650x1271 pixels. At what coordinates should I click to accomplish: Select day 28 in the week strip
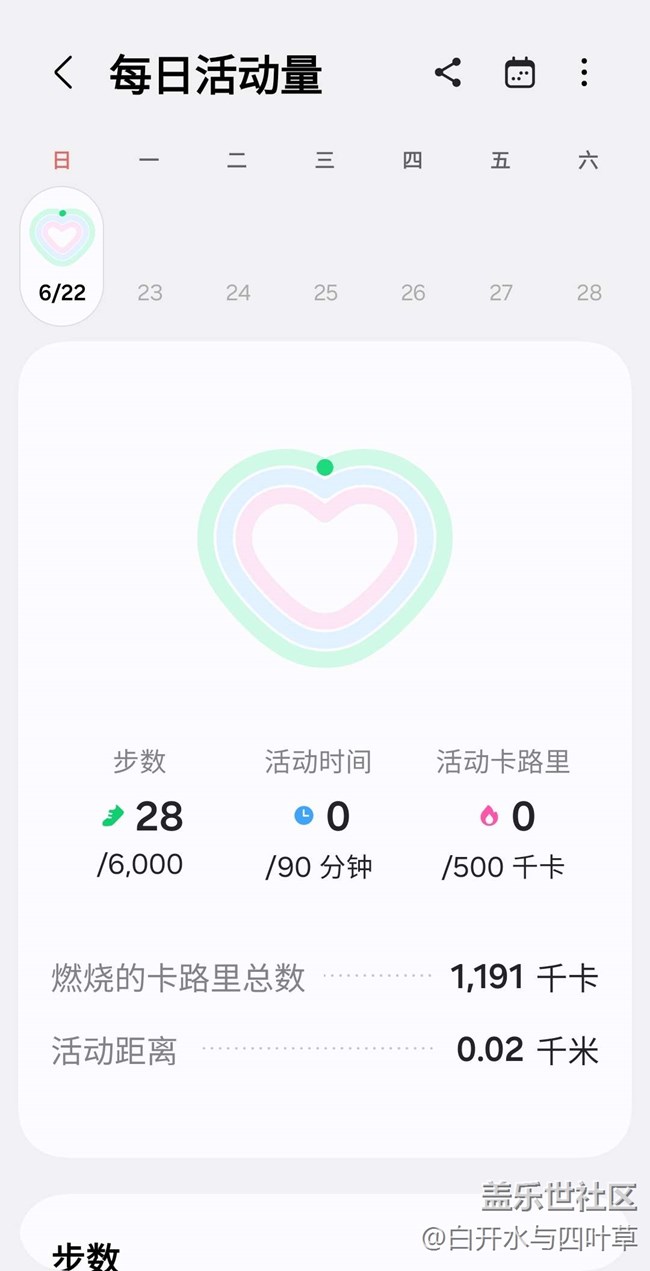pos(589,292)
